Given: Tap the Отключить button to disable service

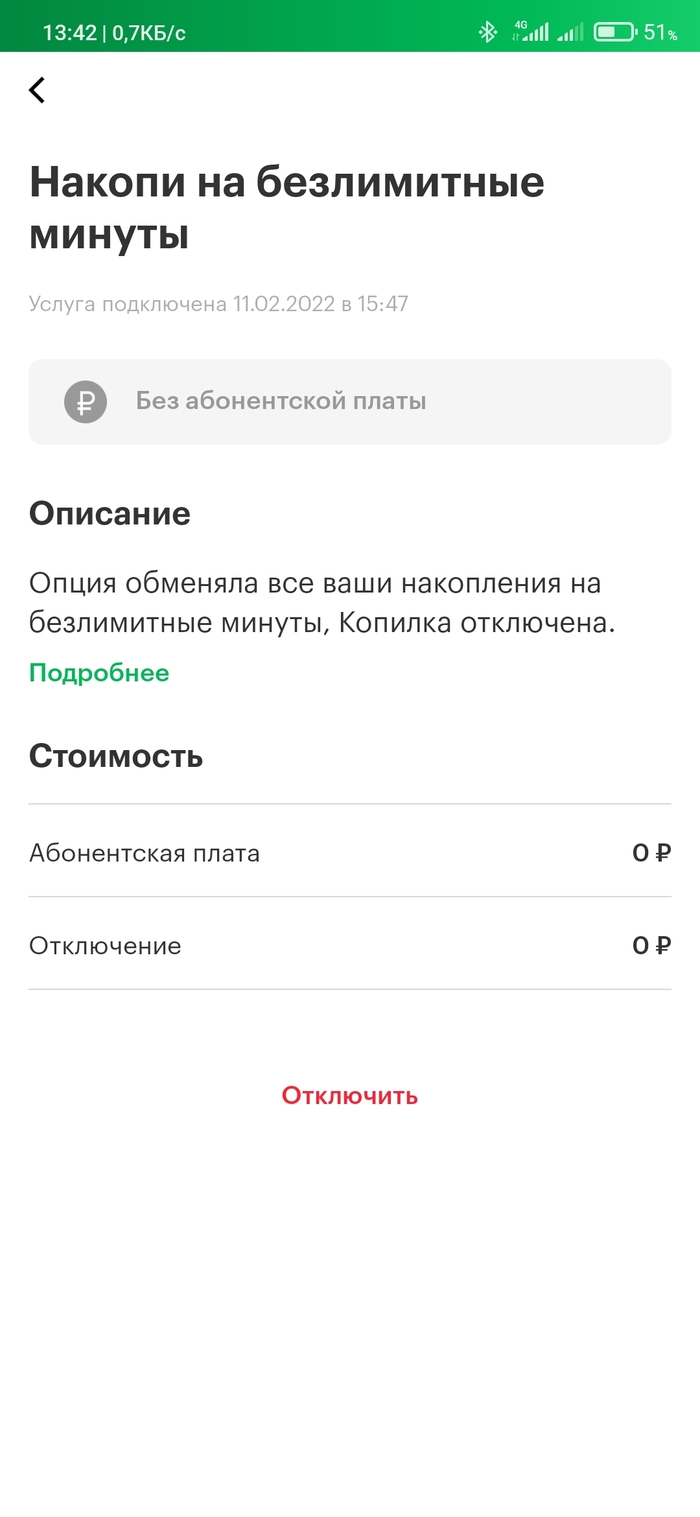Looking at the screenshot, I should click(349, 1095).
